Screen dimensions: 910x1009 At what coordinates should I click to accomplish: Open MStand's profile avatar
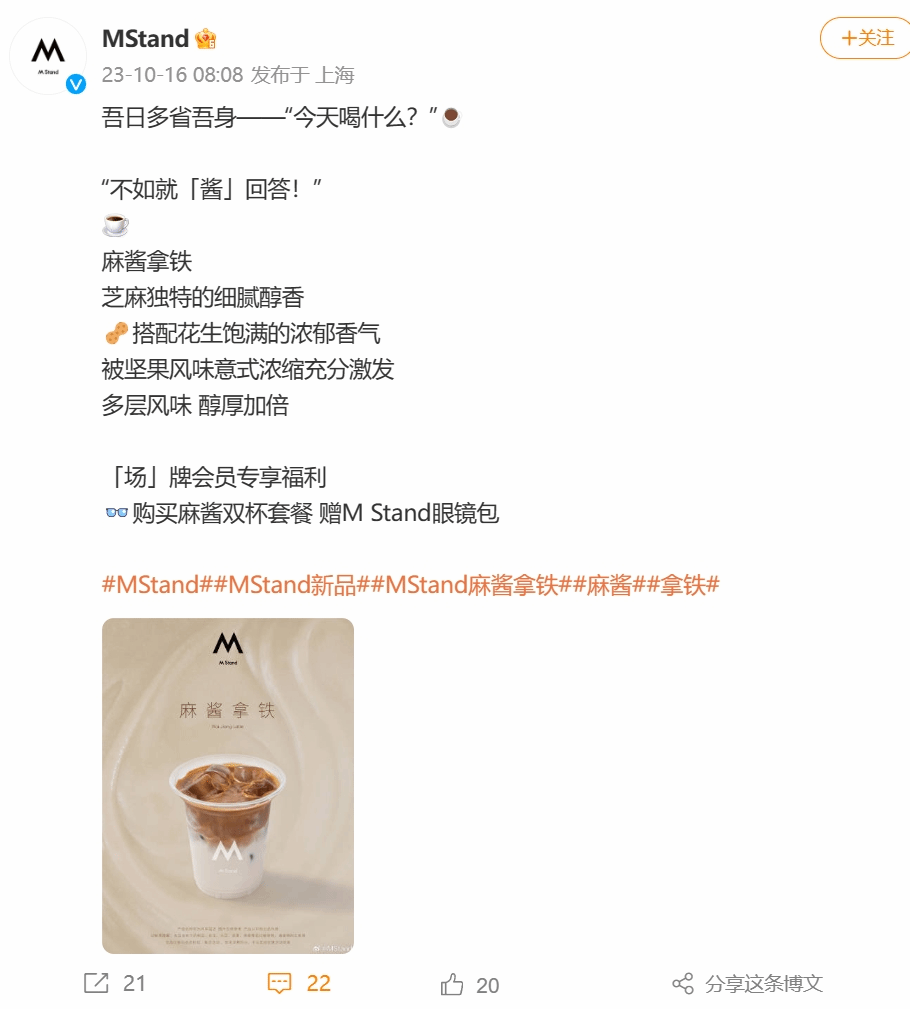click(x=47, y=56)
